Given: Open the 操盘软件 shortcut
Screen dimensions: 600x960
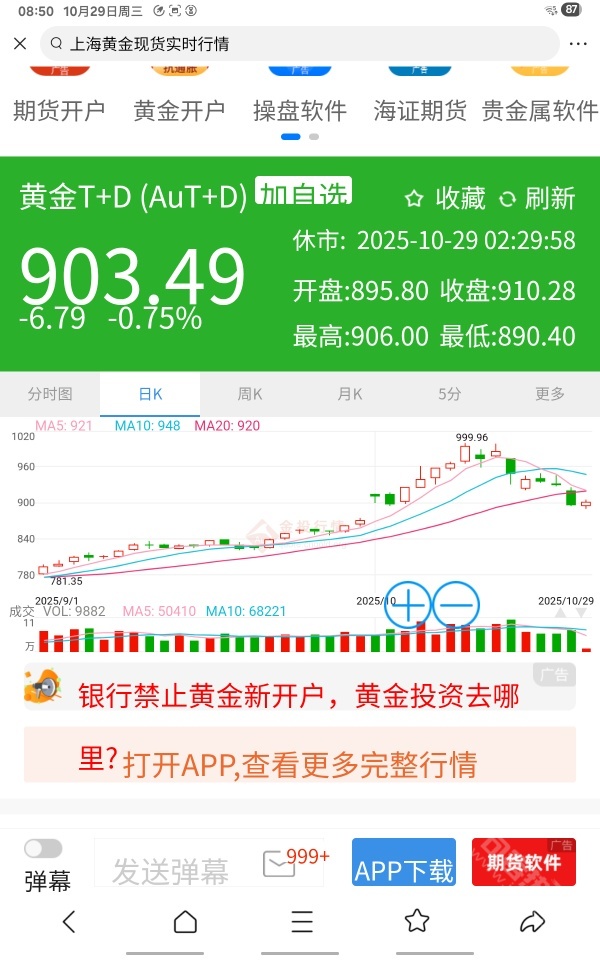Looking at the screenshot, I should click(x=300, y=111).
